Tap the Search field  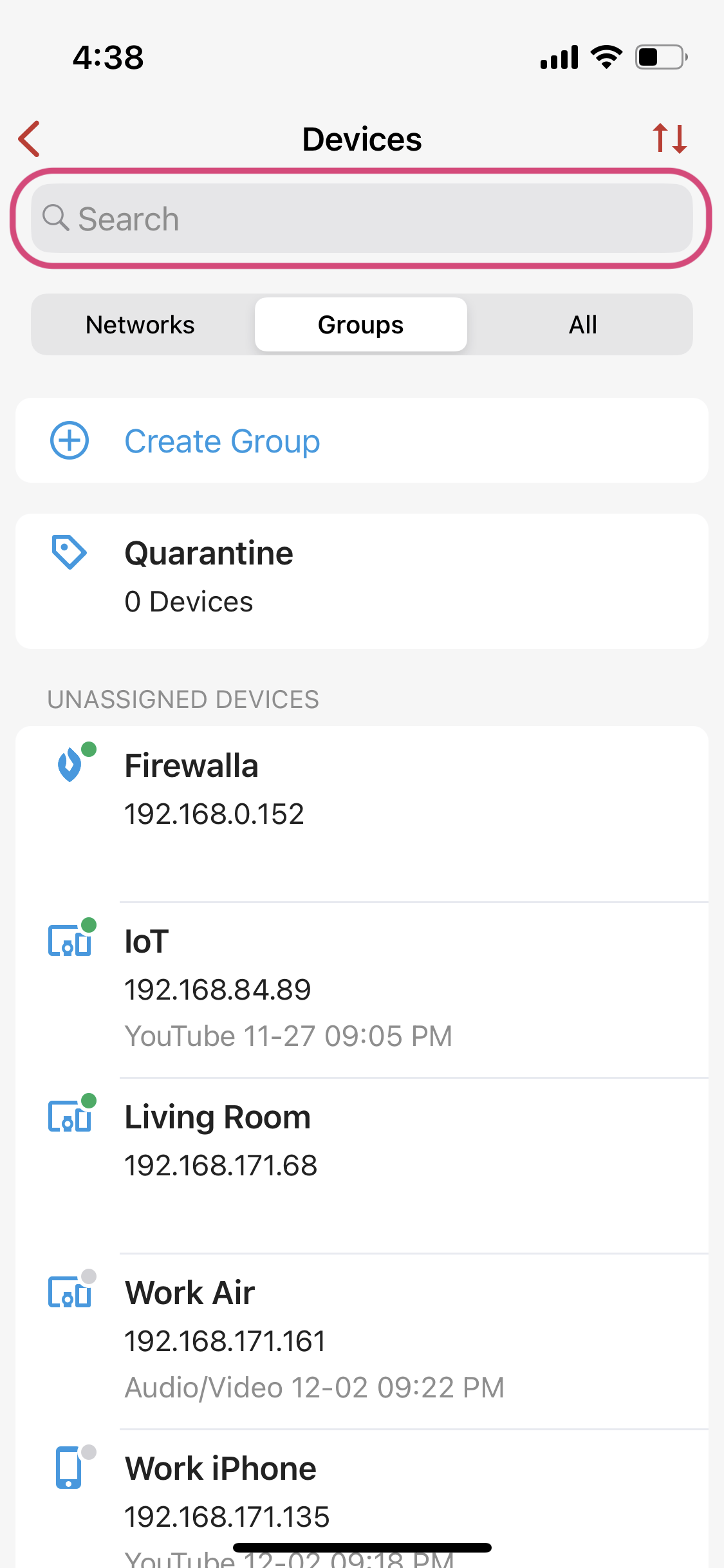tap(362, 218)
